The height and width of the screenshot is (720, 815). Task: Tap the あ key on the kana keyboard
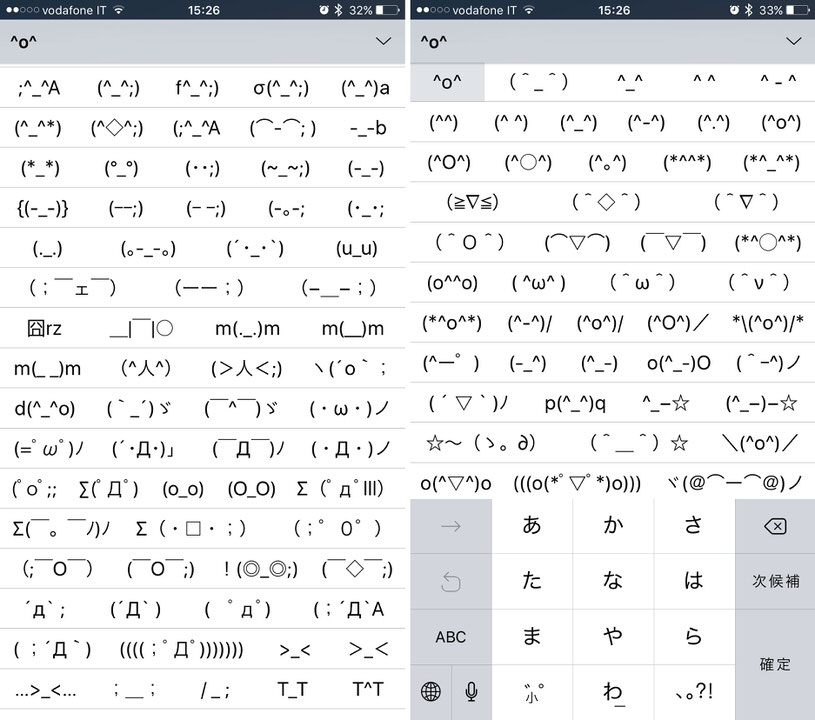[x=532, y=525]
